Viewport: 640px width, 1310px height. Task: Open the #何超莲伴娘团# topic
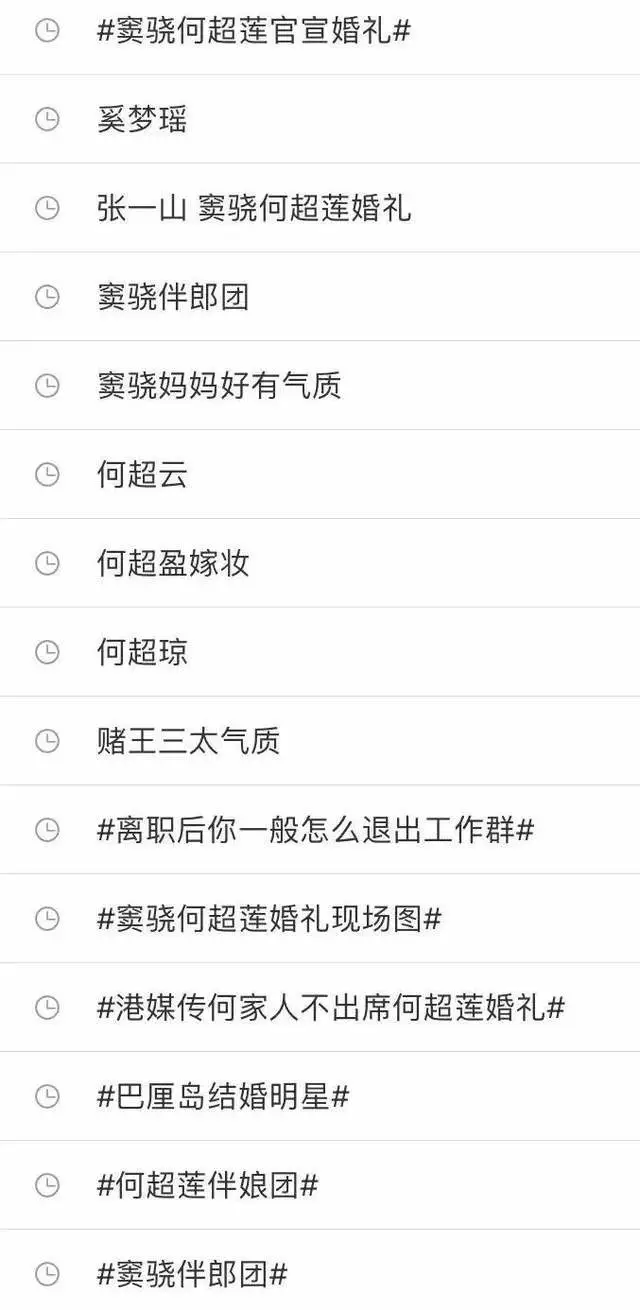click(x=208, y=1186)
